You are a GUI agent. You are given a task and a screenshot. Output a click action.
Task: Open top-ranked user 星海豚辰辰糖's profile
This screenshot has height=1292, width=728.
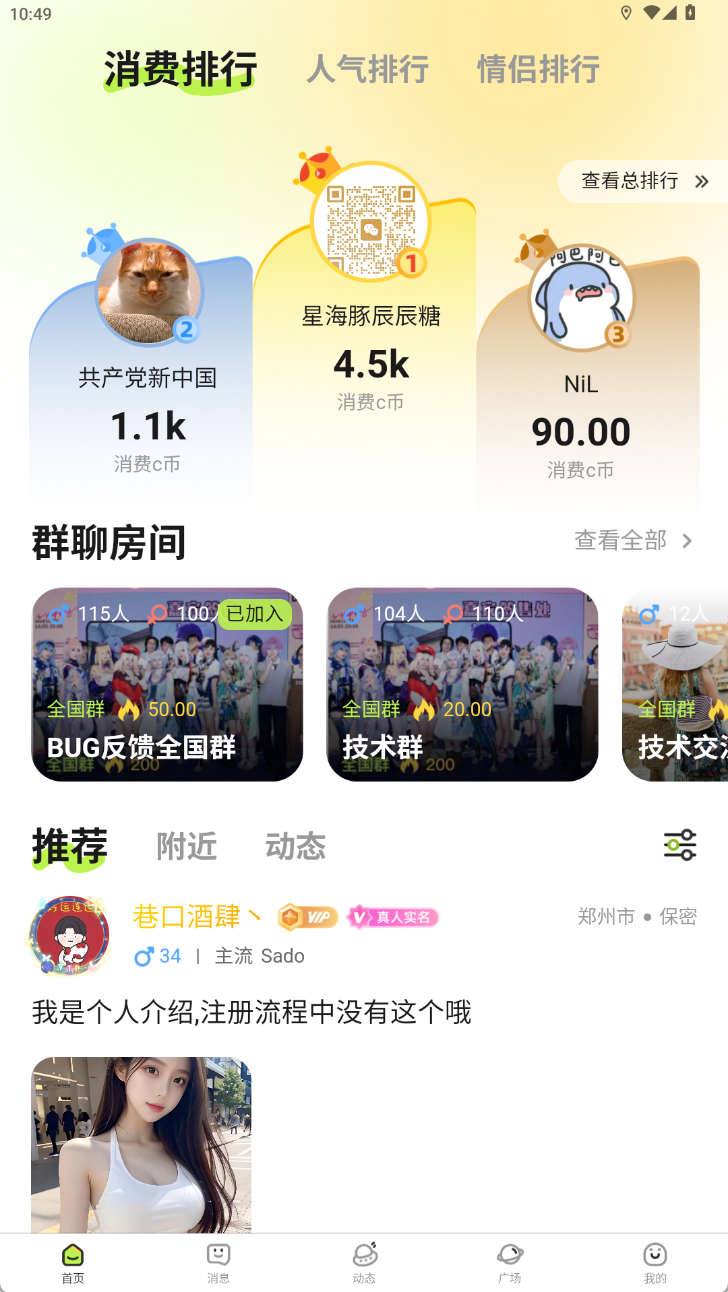[370, 220]
